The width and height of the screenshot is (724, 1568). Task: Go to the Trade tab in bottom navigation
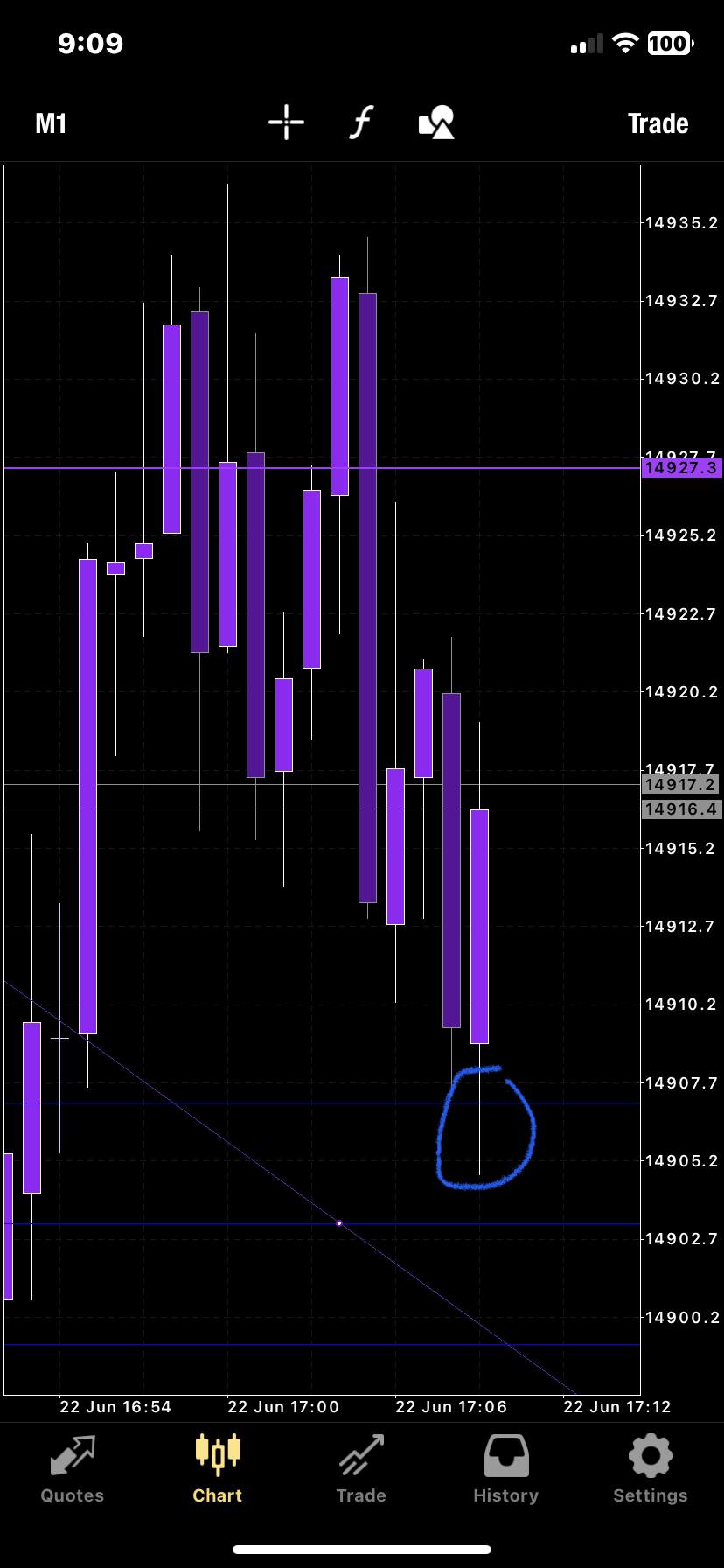coord(361,1468)
